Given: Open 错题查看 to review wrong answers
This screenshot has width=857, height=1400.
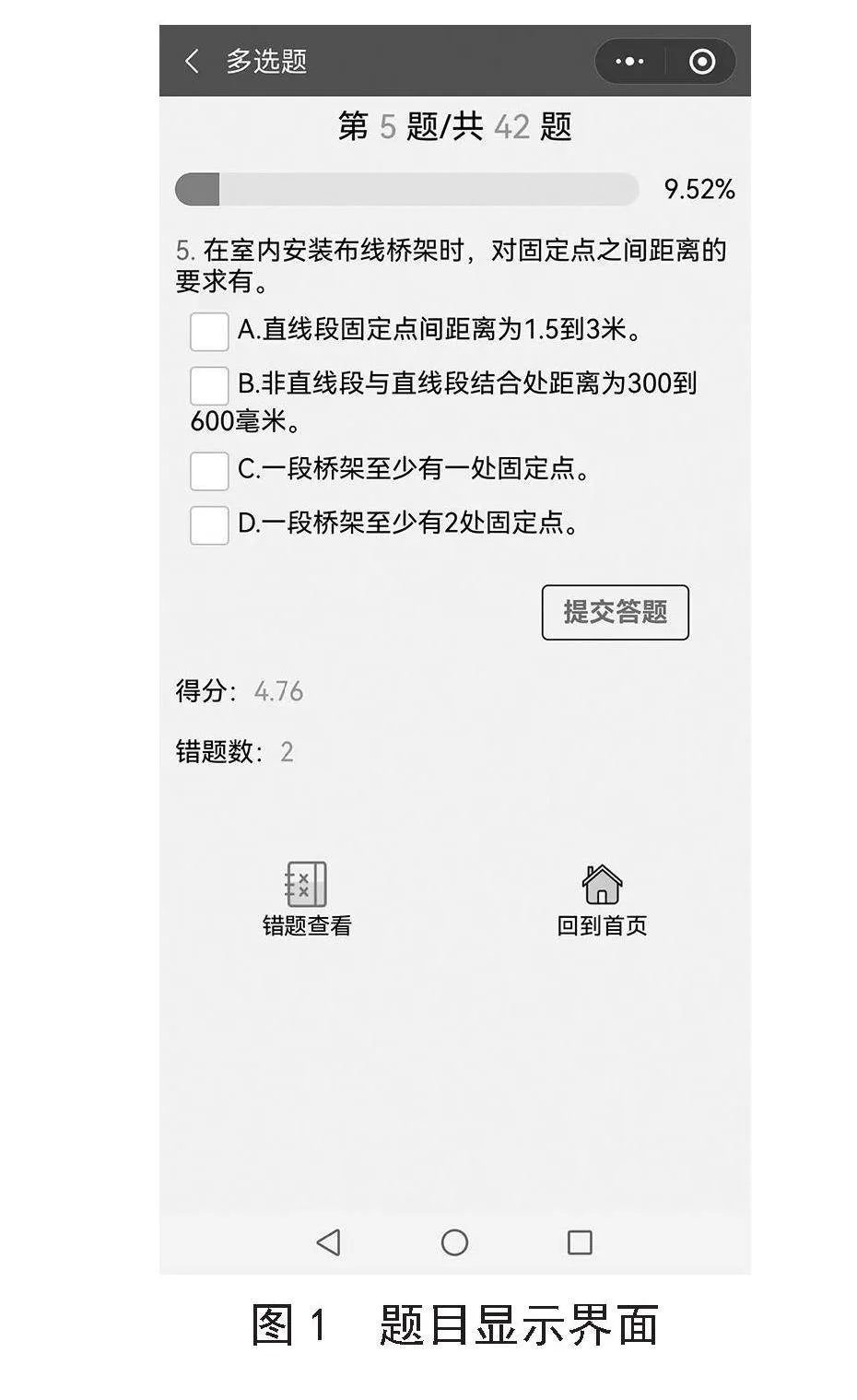Looking at the screenshot, I should pos(307,899).
